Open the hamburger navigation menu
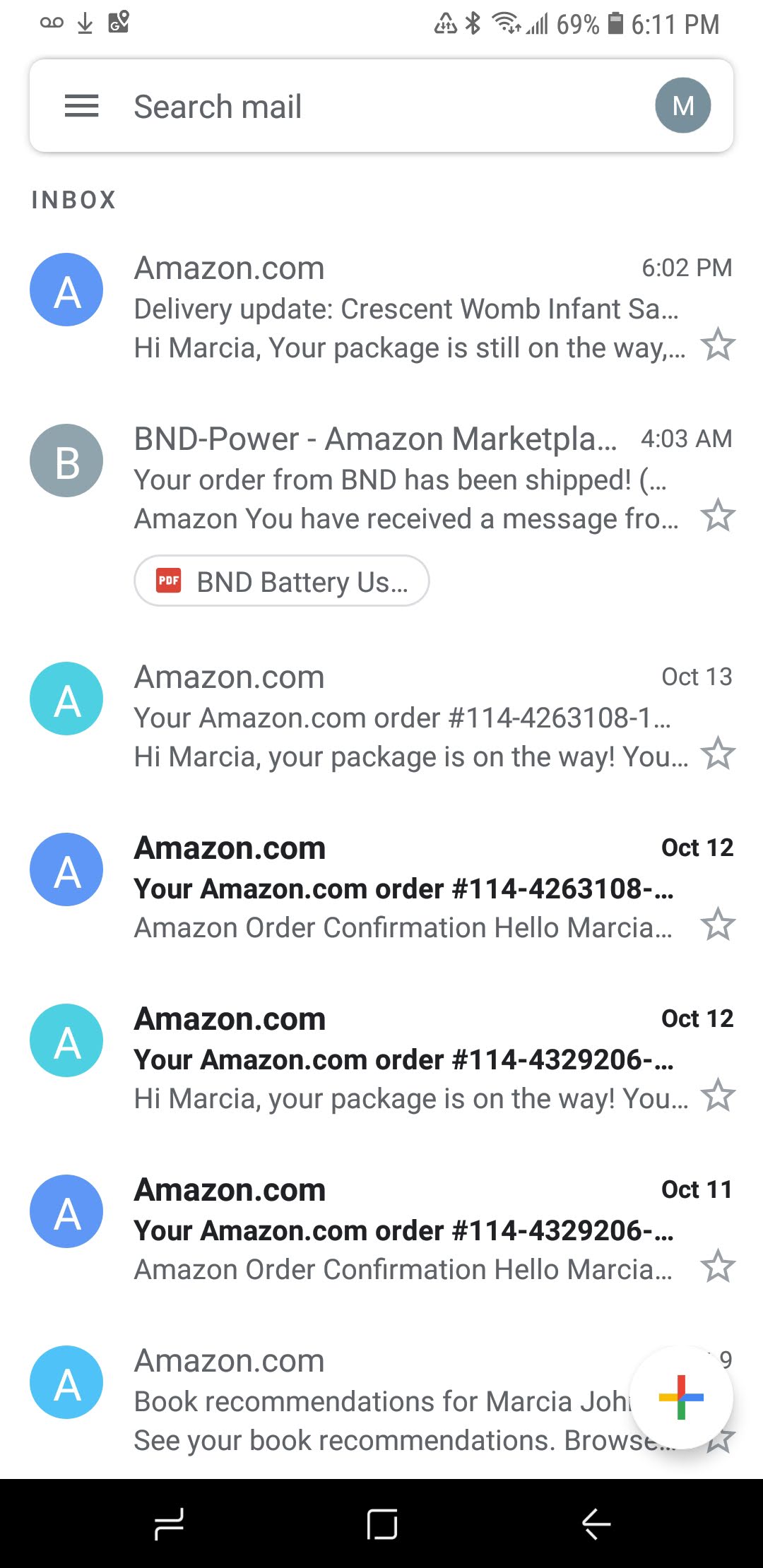Screen dimensions: 763x1568 tap(82, 106)
